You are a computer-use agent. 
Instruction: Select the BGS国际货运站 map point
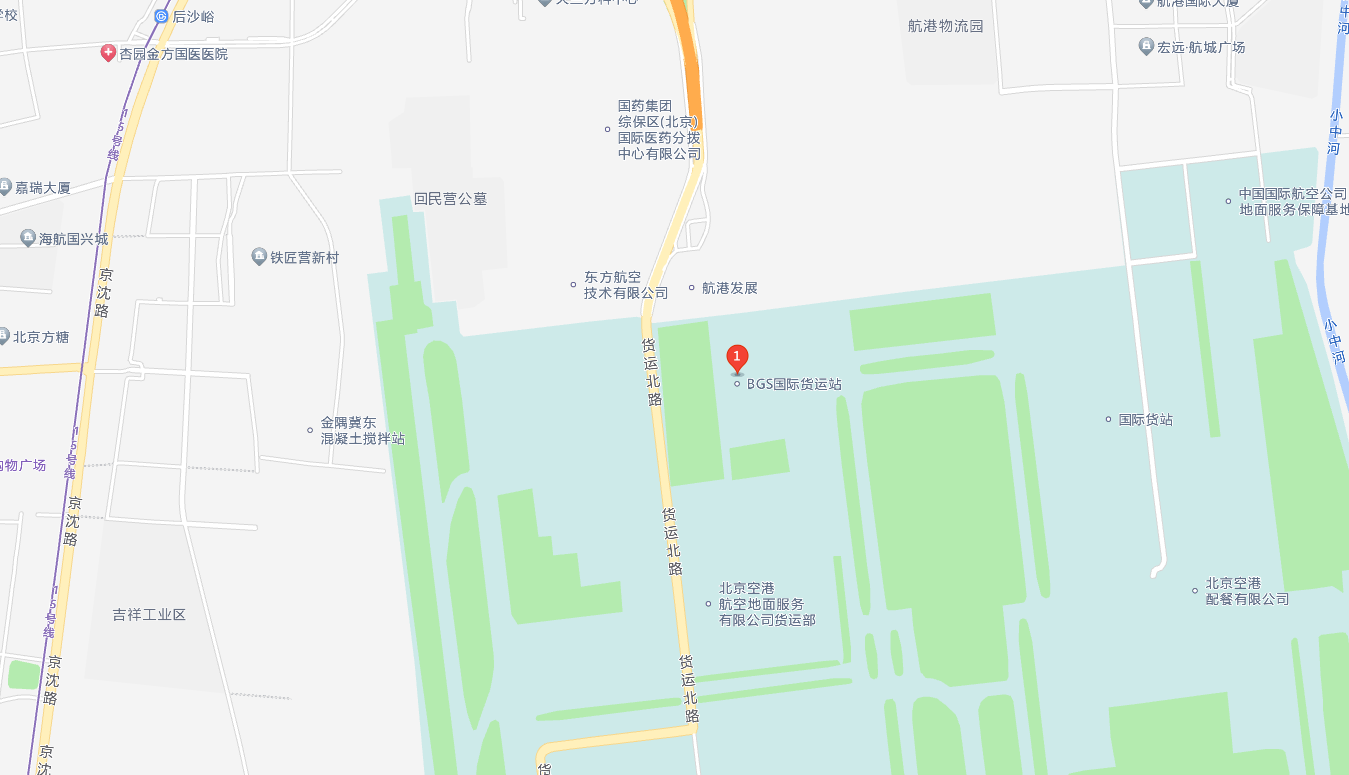coord(738,384)
